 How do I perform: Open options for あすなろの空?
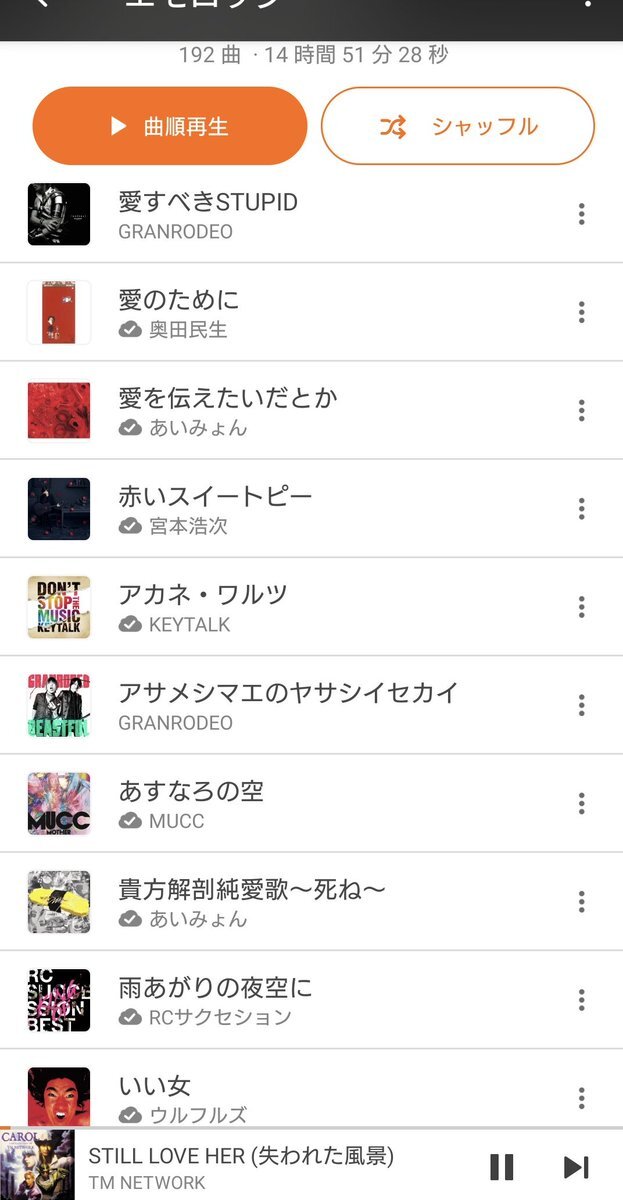(x=581, y=803)
